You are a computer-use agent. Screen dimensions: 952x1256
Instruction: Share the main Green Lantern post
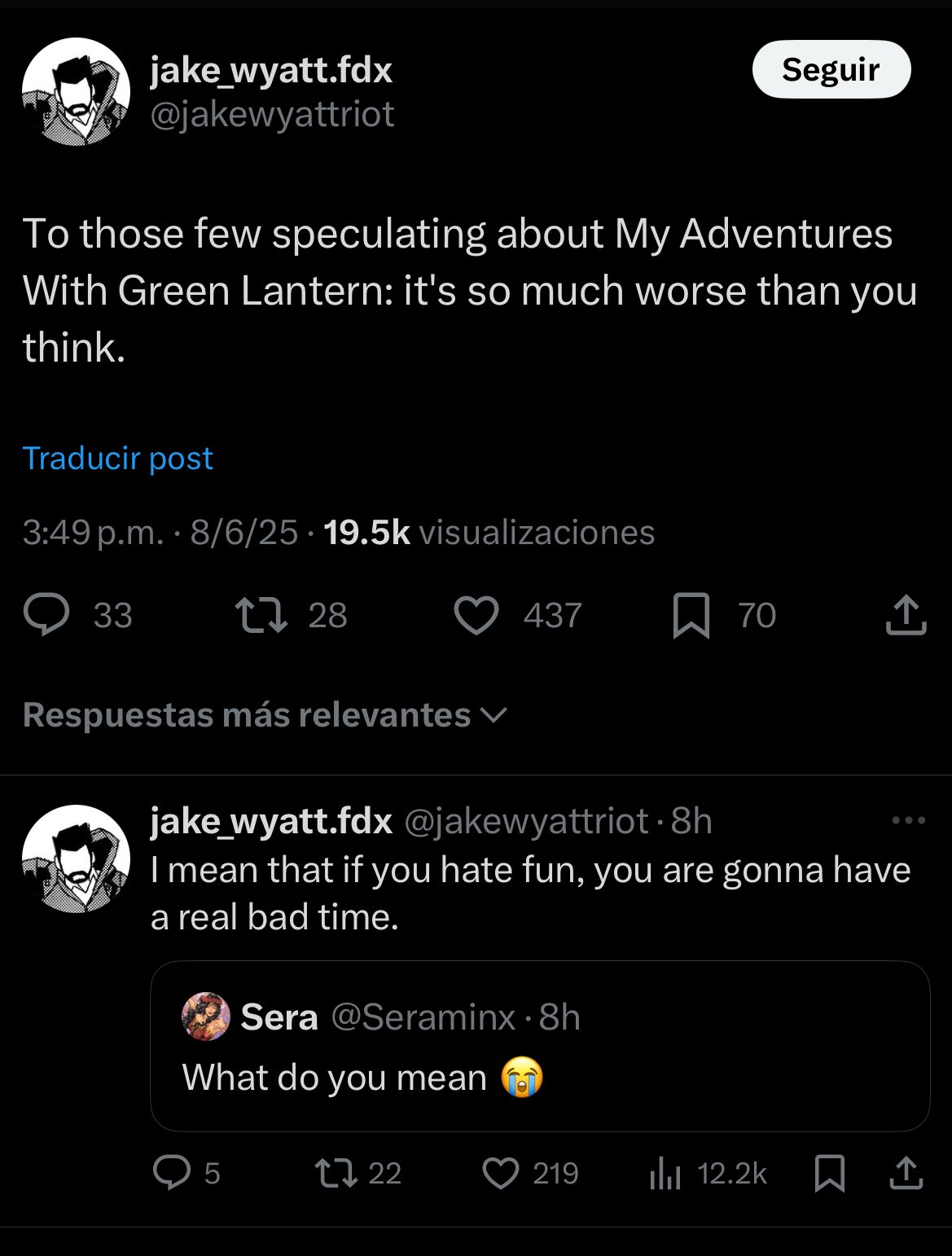click(x=906, y=615)
